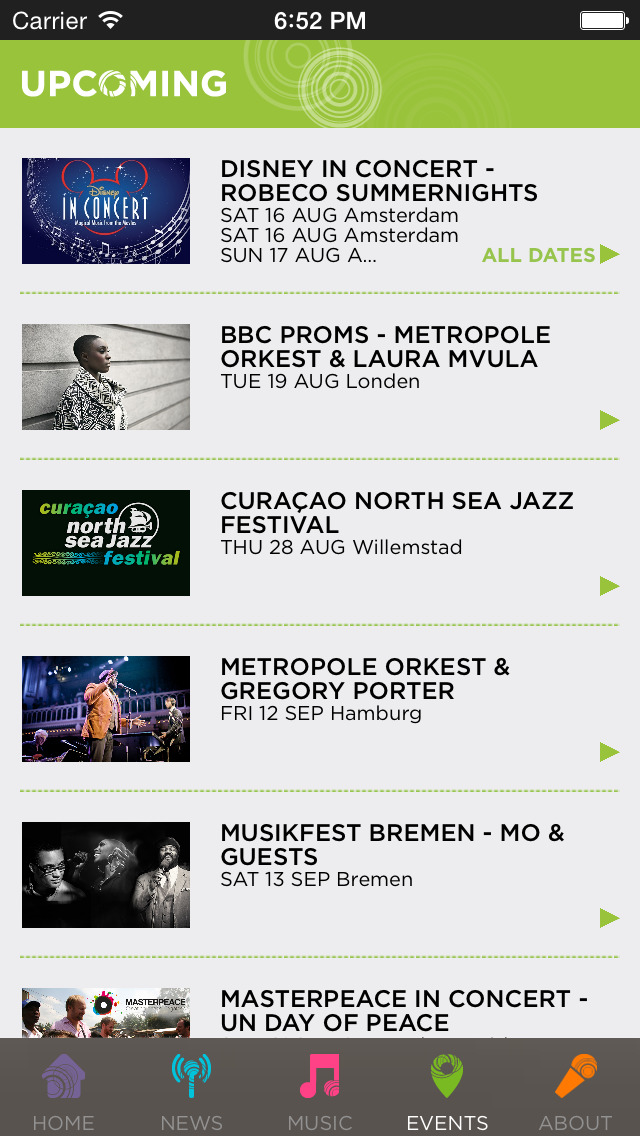640x1136 pixels.
Task: Show all dates for Disney in Concert
Action: (x=551, y=255)
